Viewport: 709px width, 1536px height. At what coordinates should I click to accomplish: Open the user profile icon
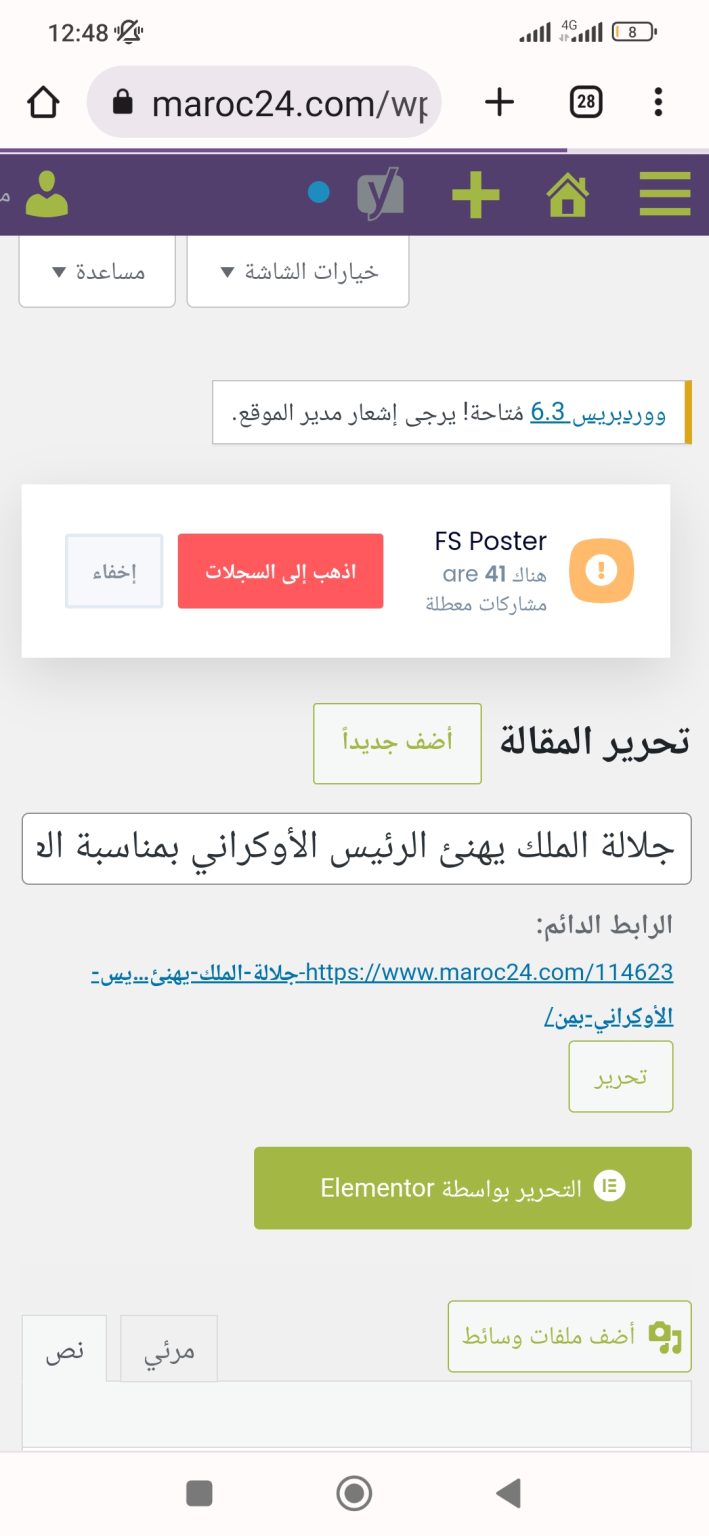[47, 194]
